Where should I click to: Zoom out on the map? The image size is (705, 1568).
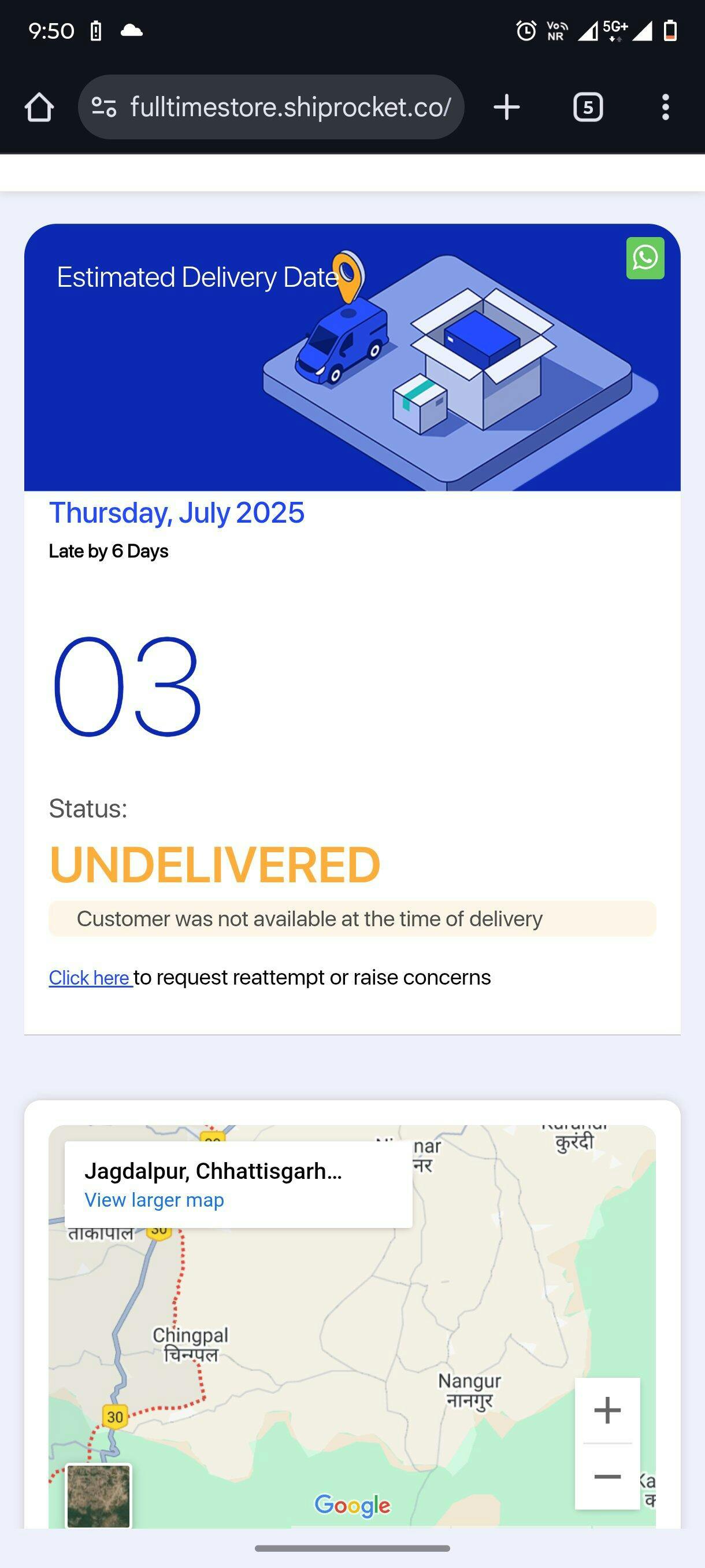pos(607,1477)
